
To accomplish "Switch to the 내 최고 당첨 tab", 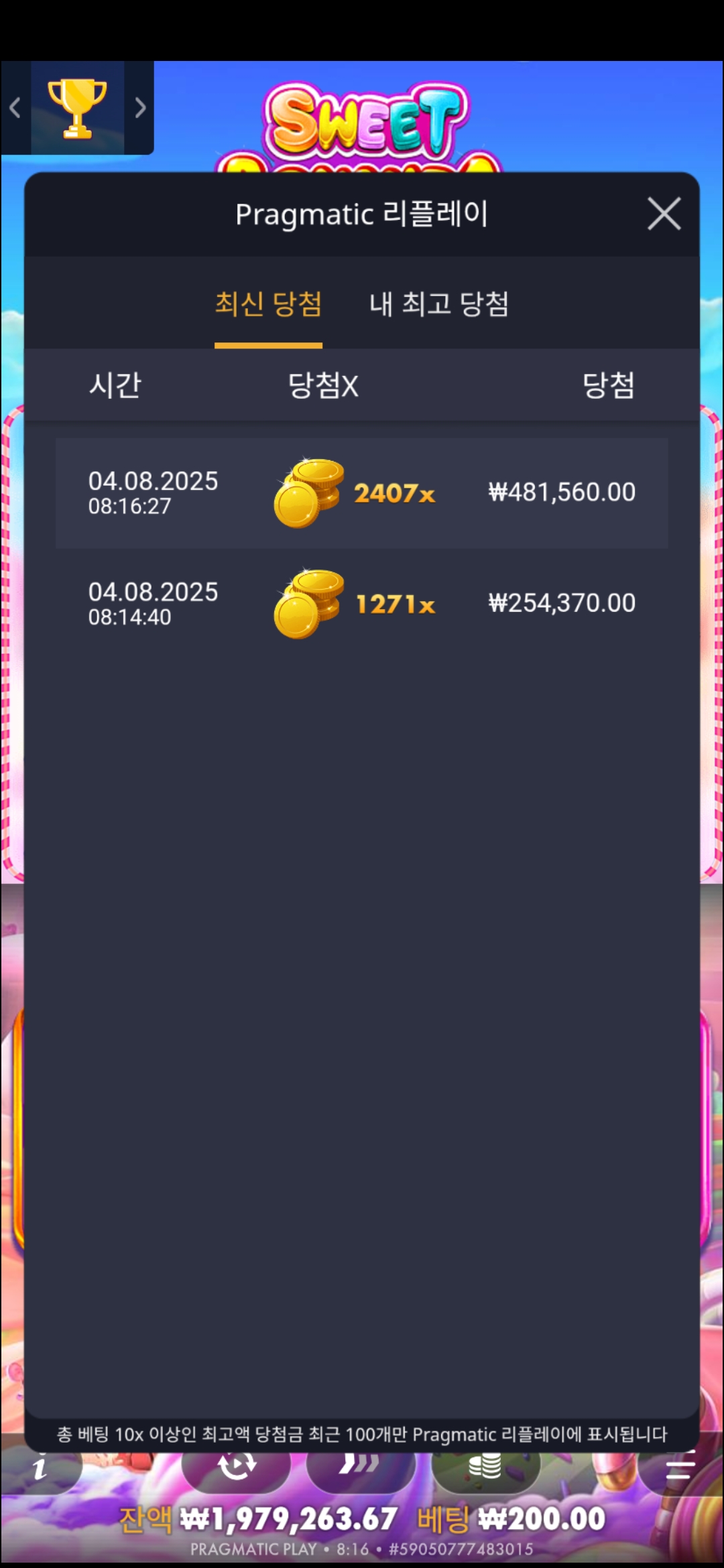I will tap(439, 305).
